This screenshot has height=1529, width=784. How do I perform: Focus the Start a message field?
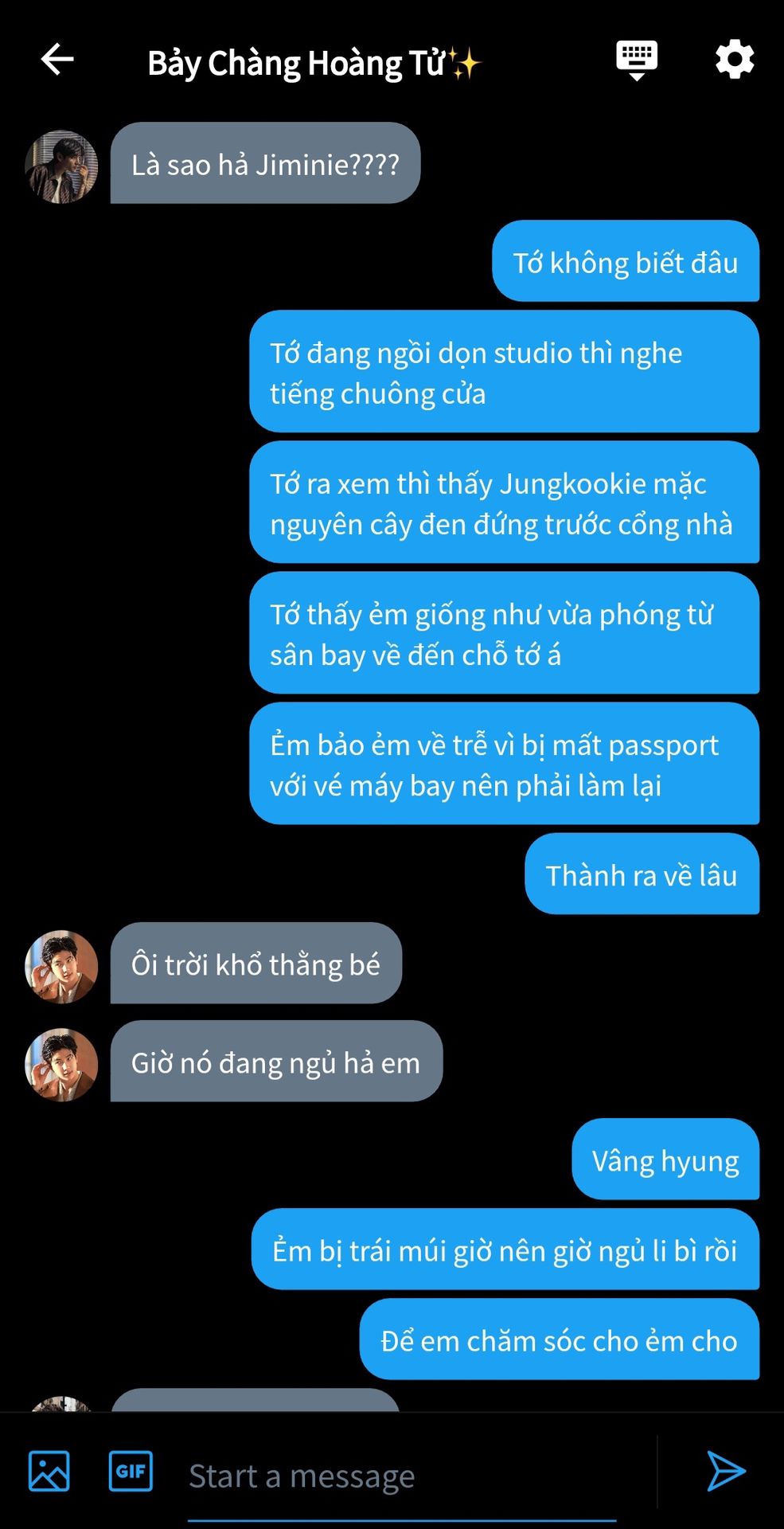[402, 1476]
